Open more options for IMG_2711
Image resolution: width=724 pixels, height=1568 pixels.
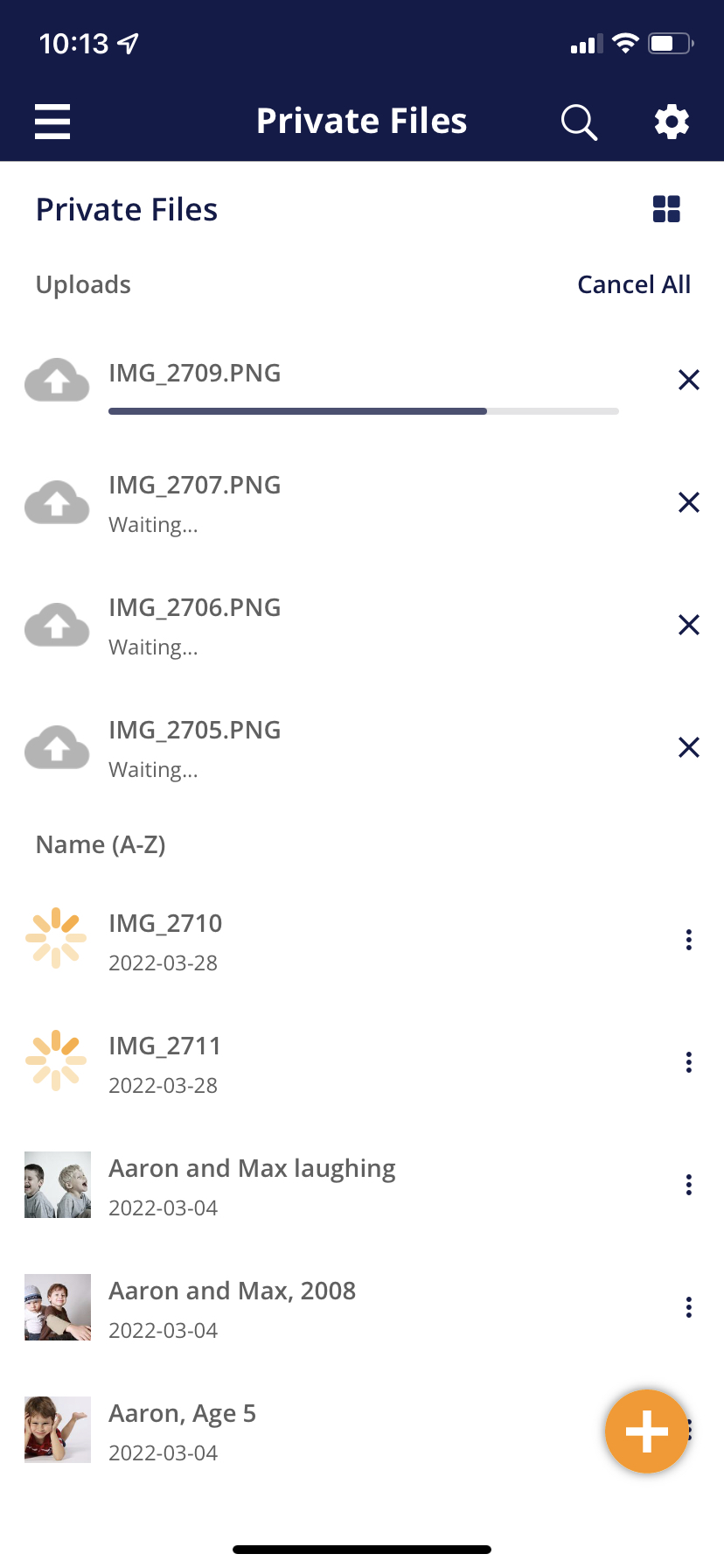(689, 1062)
